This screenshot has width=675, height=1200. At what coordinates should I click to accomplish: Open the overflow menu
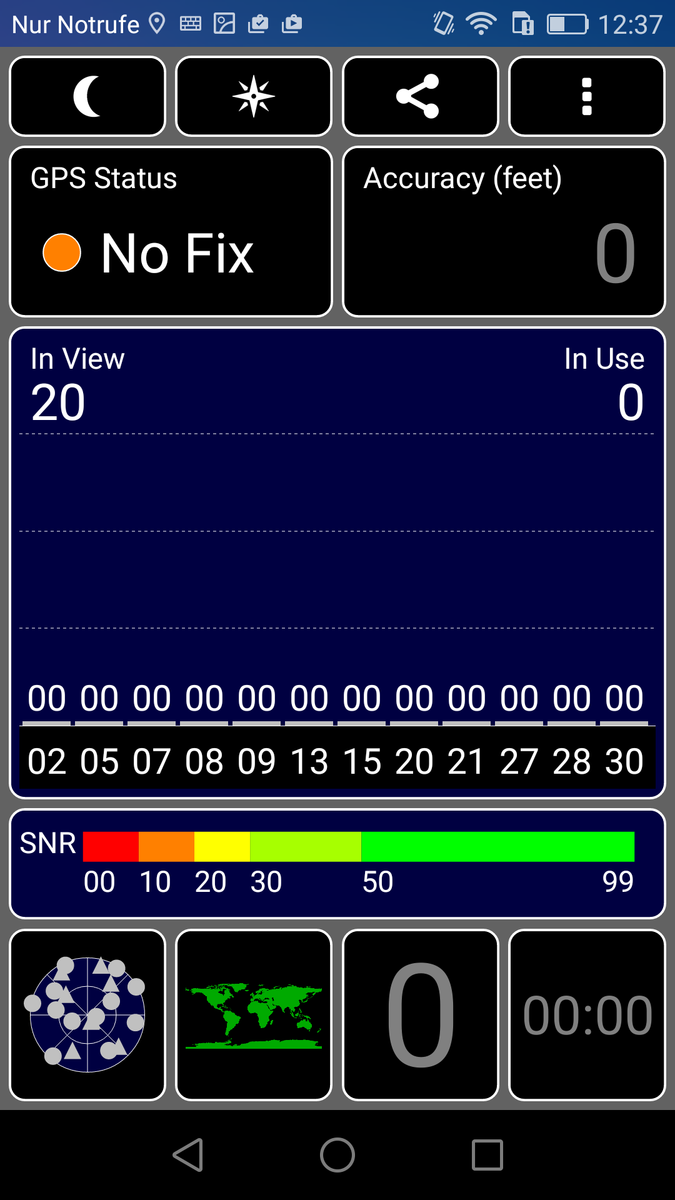pyautogui.click(x=587, y=96)
